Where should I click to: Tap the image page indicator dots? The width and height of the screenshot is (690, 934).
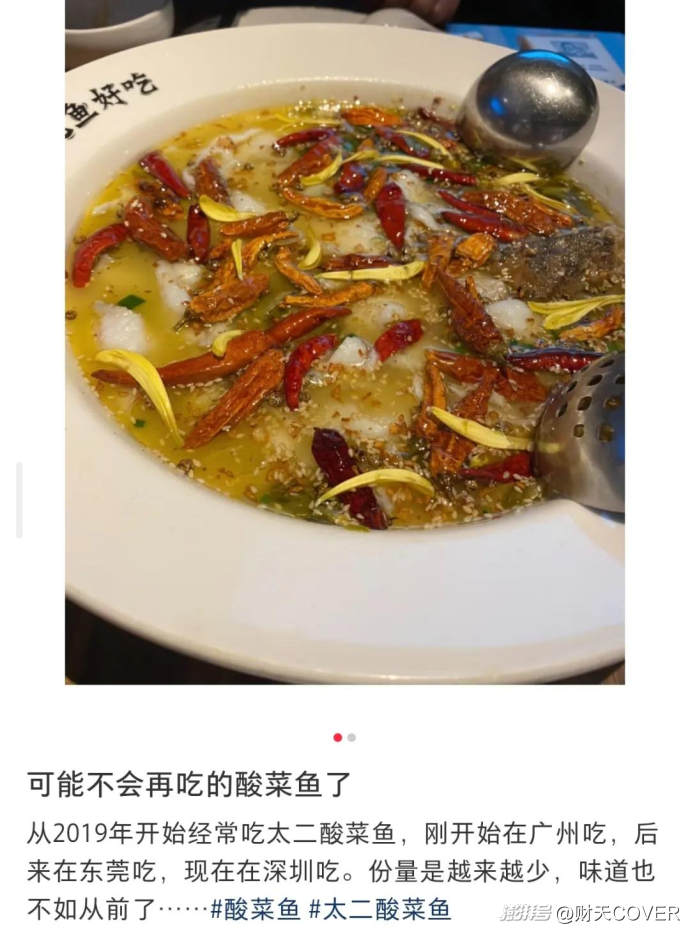pyautogui.click(x=344, y=737)
